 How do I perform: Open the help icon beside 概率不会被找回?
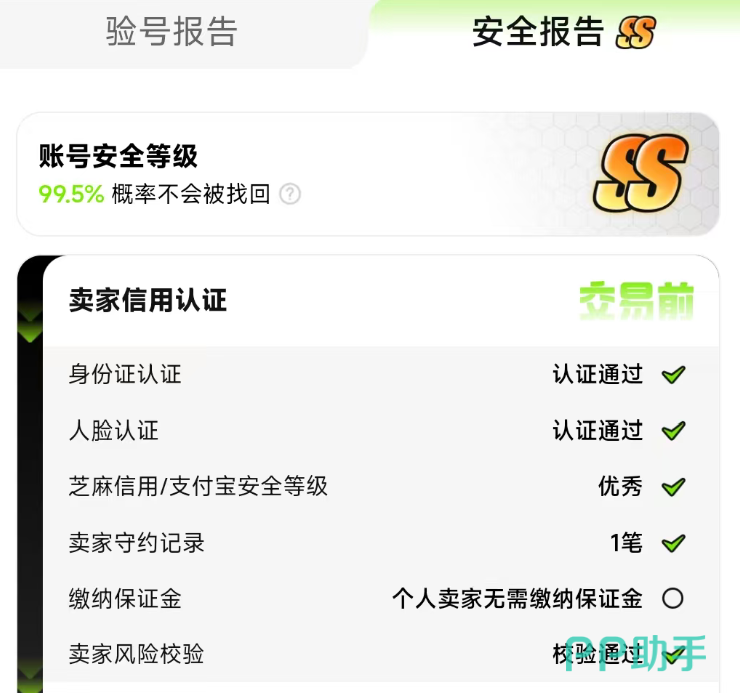(290, 194)
